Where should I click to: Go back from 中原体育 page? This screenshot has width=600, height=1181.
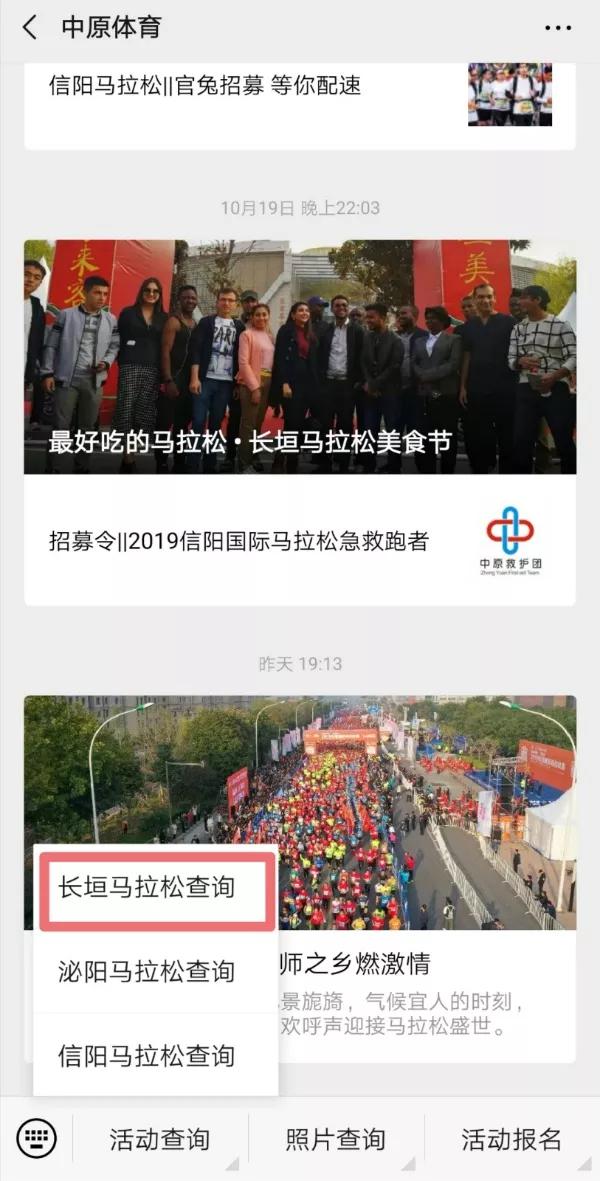tap(30, 28)
